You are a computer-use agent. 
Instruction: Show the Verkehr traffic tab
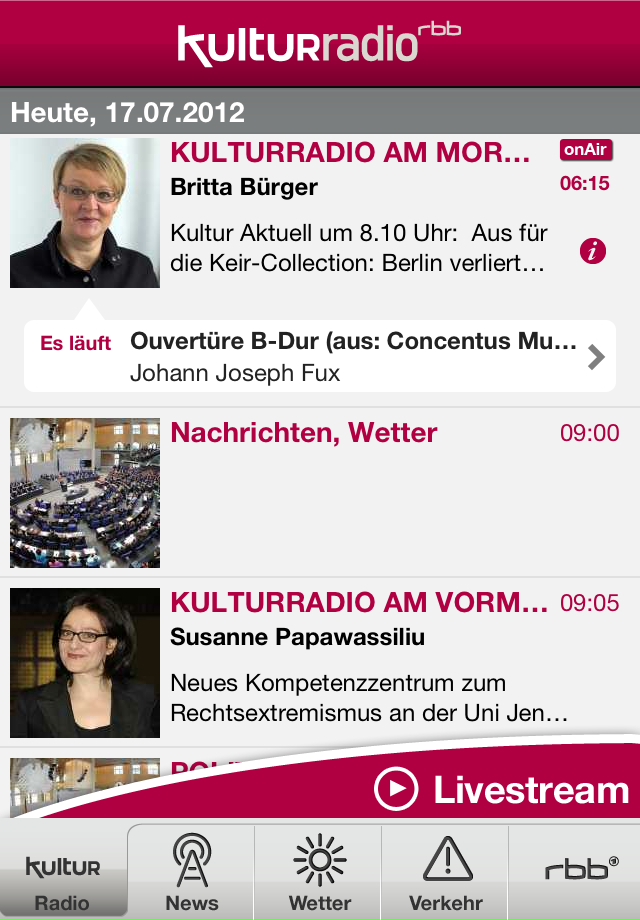[446, 872]
